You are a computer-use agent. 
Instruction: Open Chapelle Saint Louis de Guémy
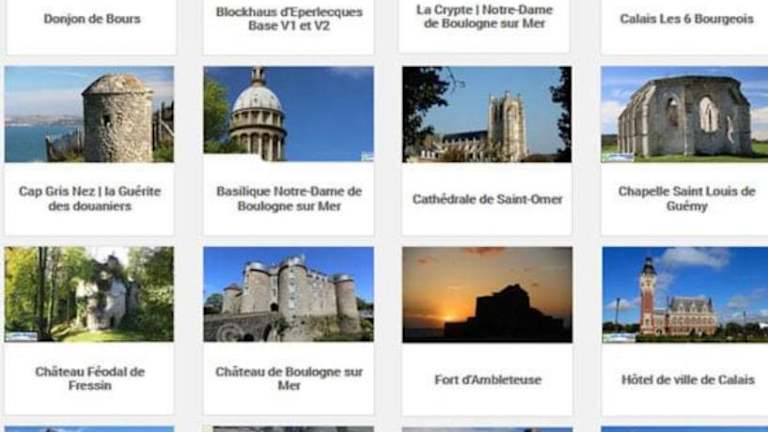[686, 198]
